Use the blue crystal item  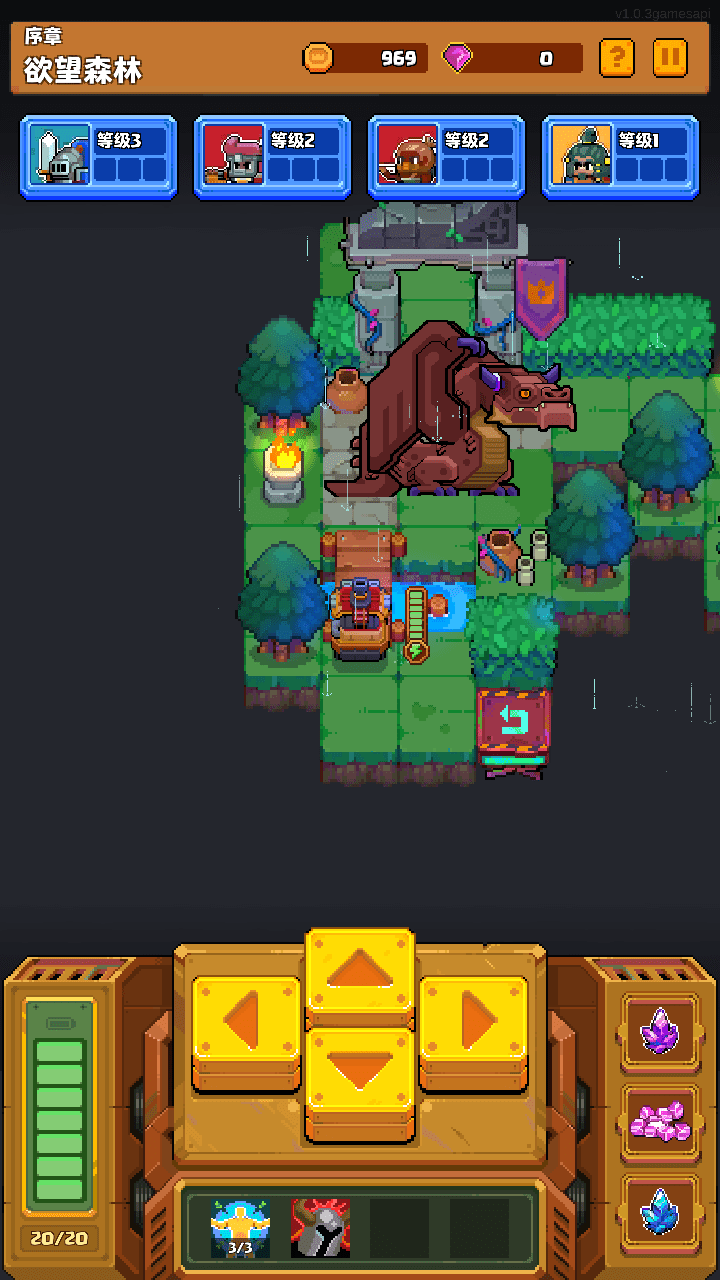660,1212
